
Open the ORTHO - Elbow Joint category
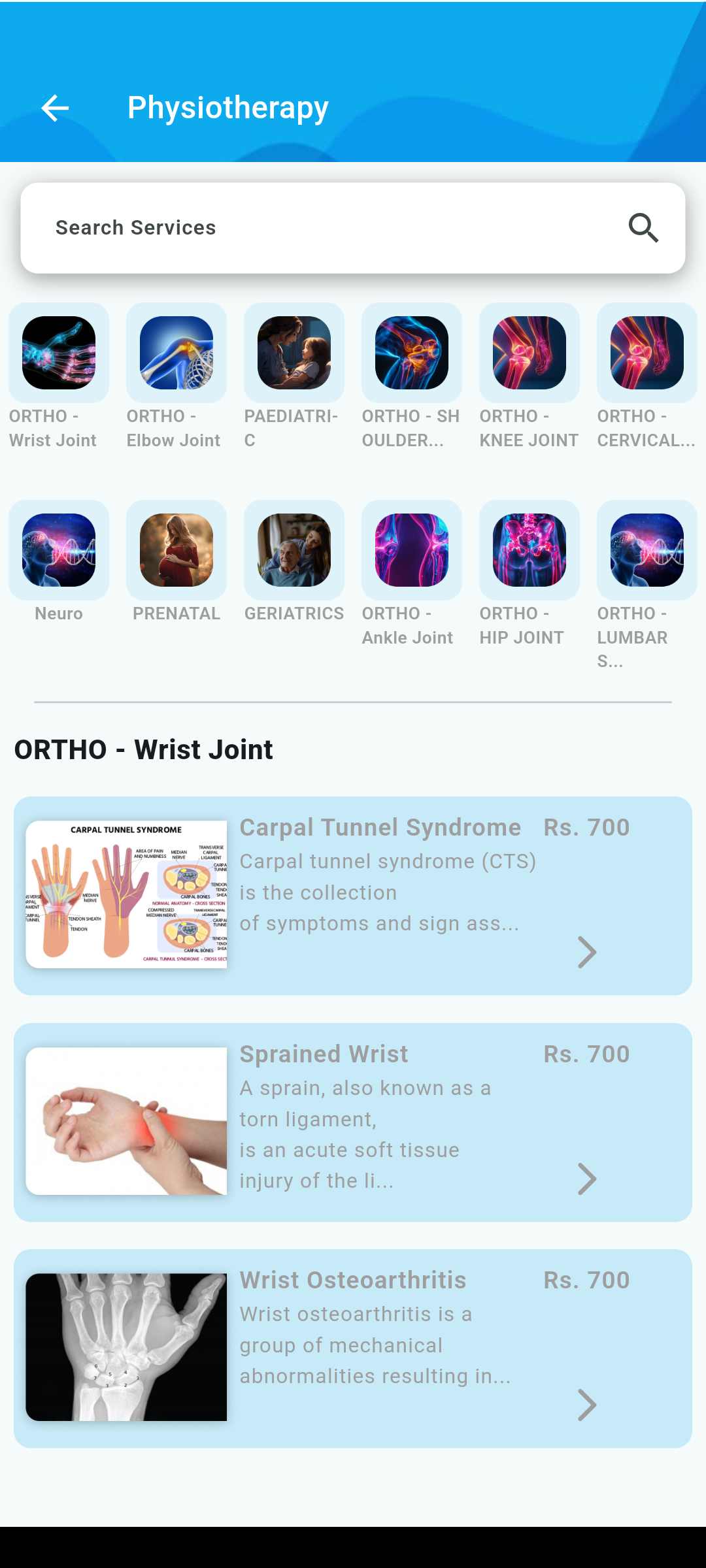tap(176, 353)
